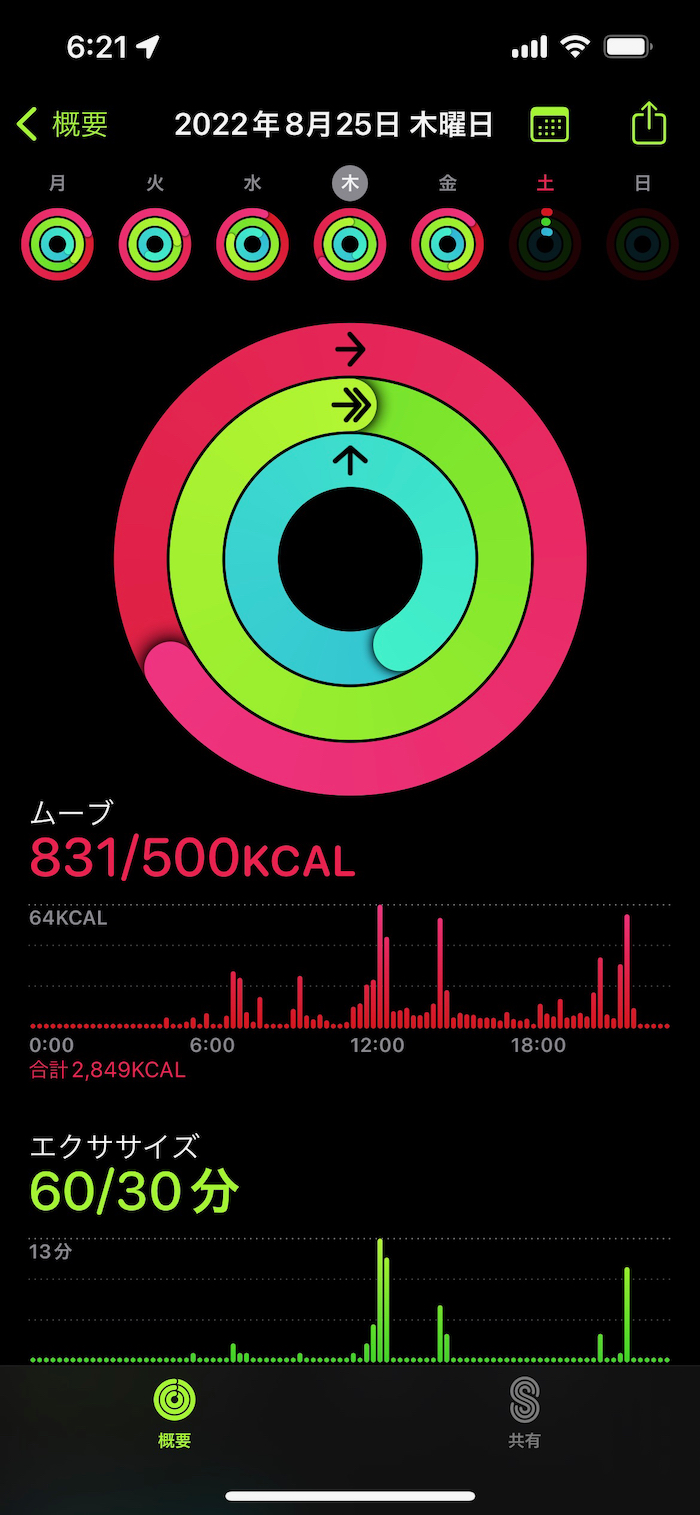Select Wednesday (水) activity rings
Image resolution: width=700 pixels, height=1515 pixels.
pyautogui.click(x=252, y=244)
